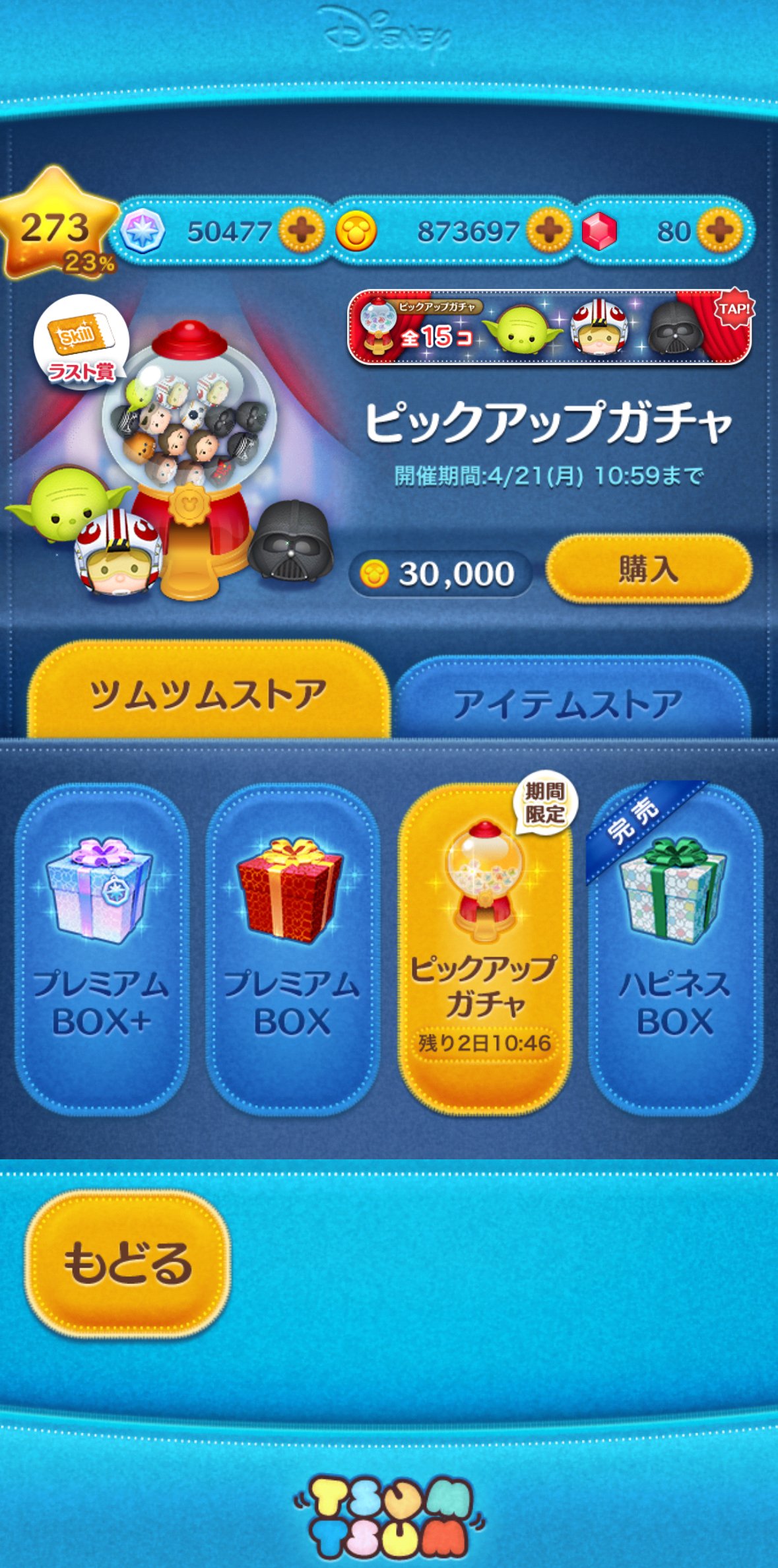Image resolution: width=778 pixels, height=1568 pixels.
Task: Select the ツムツムストア tab
Action: pos(209,695)
